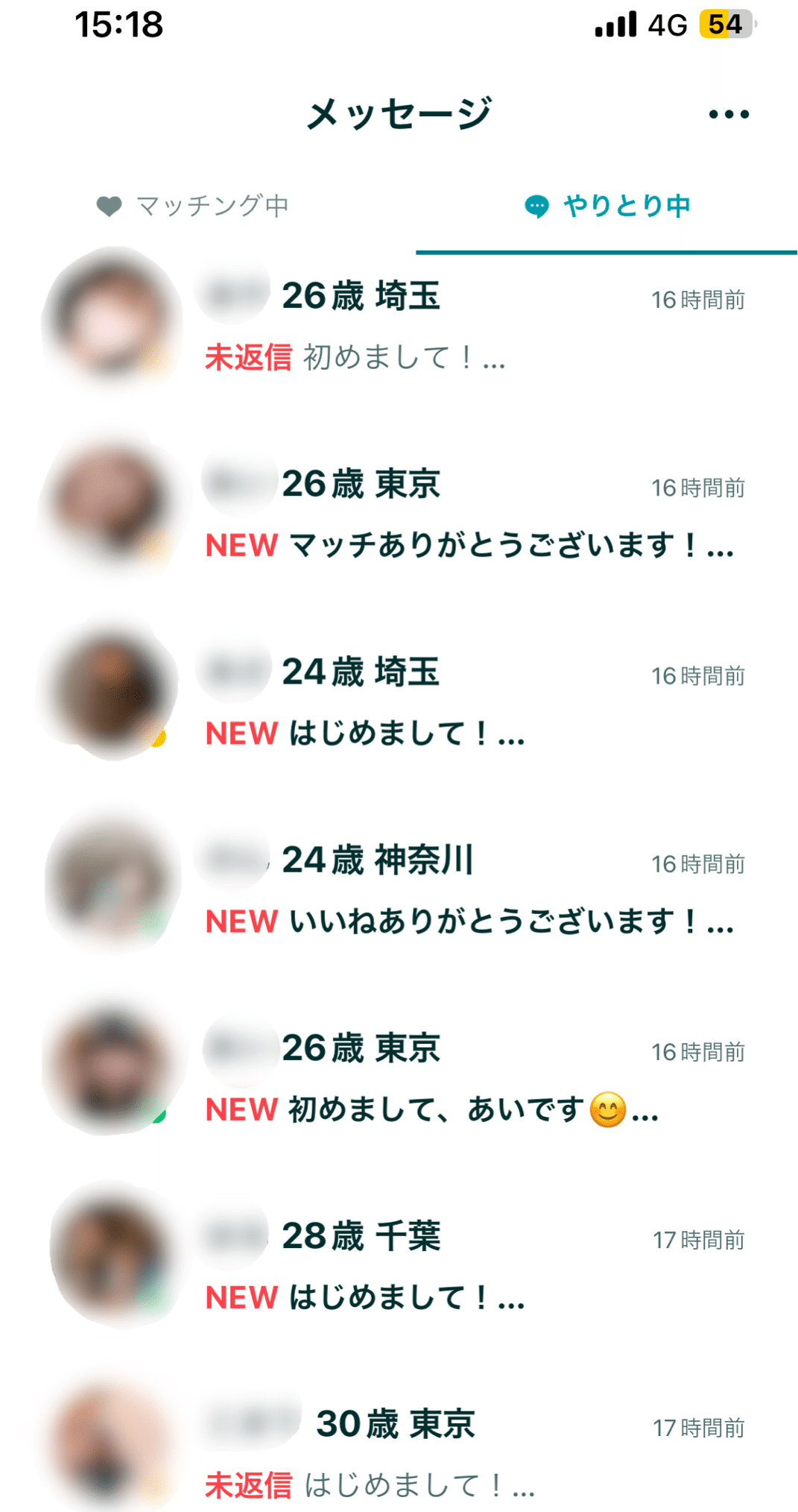Tap the 😊 emoji in あいです message preview
Screen dimensions: 798x1512
pyautogui.click(x=606, y=1110)
